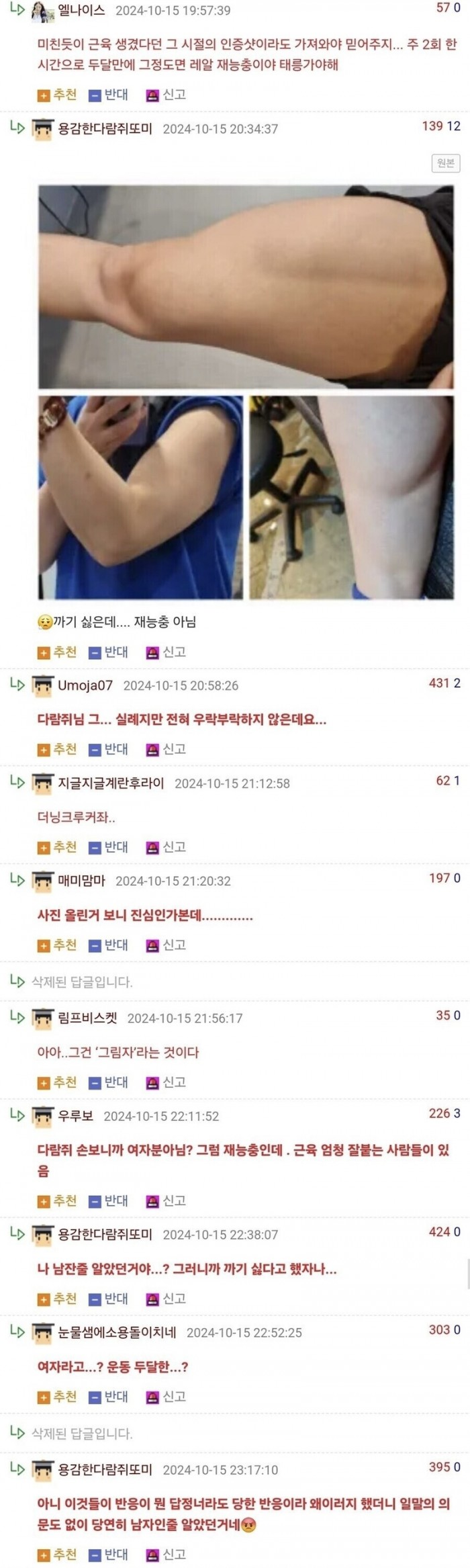Report the 23:17:10 comment by 용감한다람쥐또미
470x1568 pixels.
pos(166,1554)
